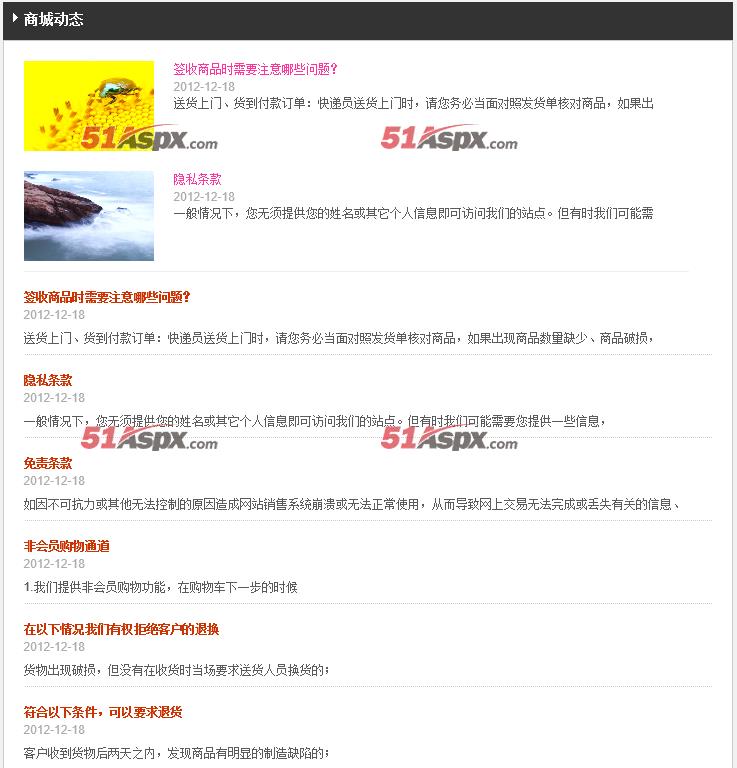Image resolution: width=737 pixels, height=768 pixels.
Task: Open the pink link 签收商品时需要注意哪些问题?
Action: [x=256, y=69]
